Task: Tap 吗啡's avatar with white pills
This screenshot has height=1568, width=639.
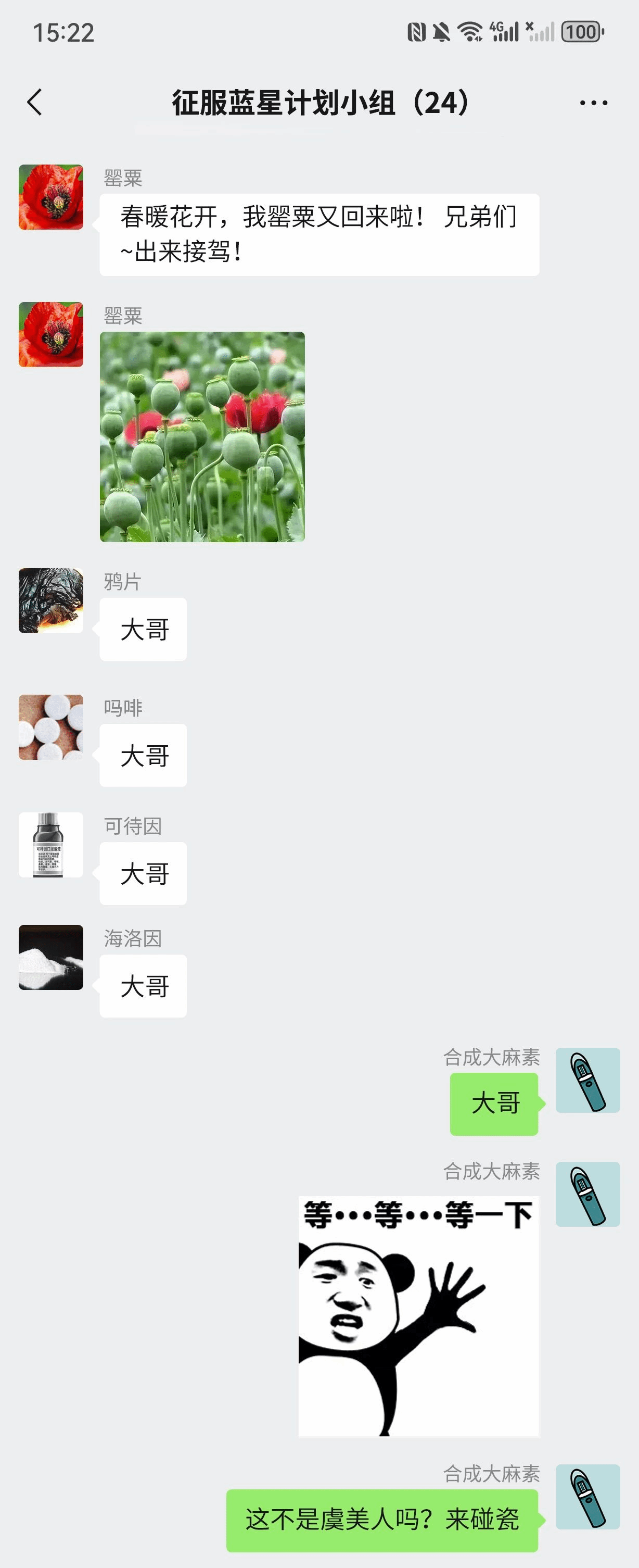Action: tap(51, 727)
